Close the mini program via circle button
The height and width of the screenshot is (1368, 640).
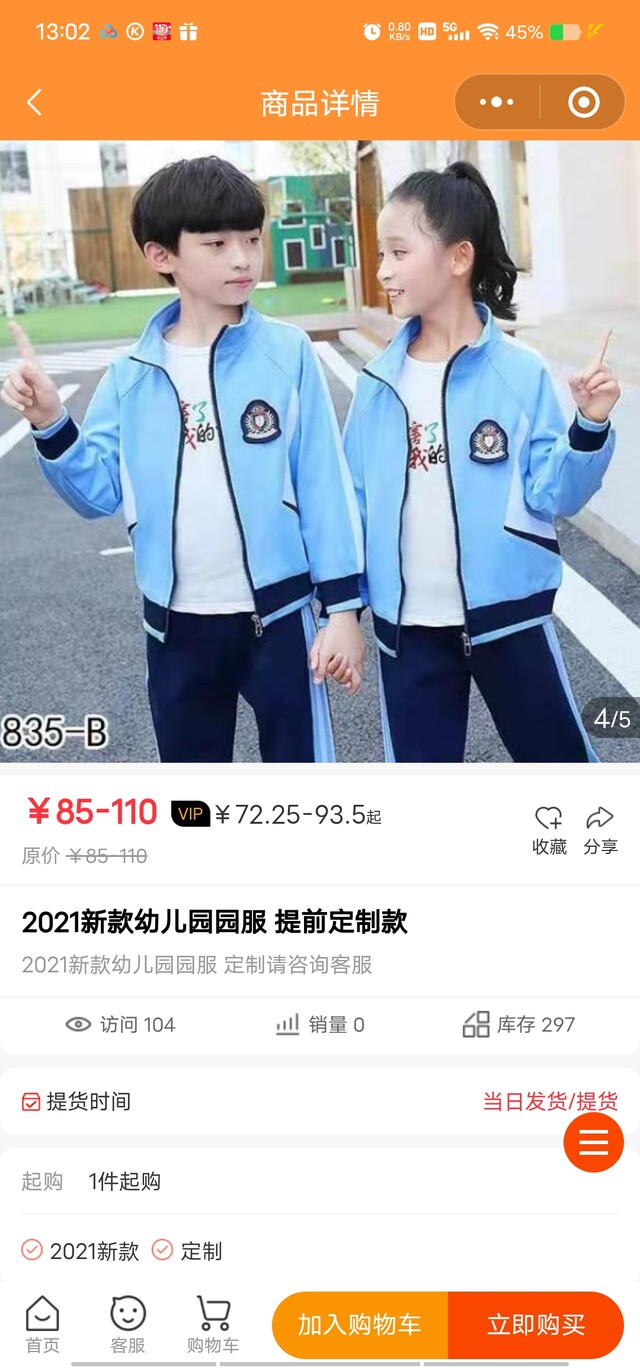(x=583, y=102)
